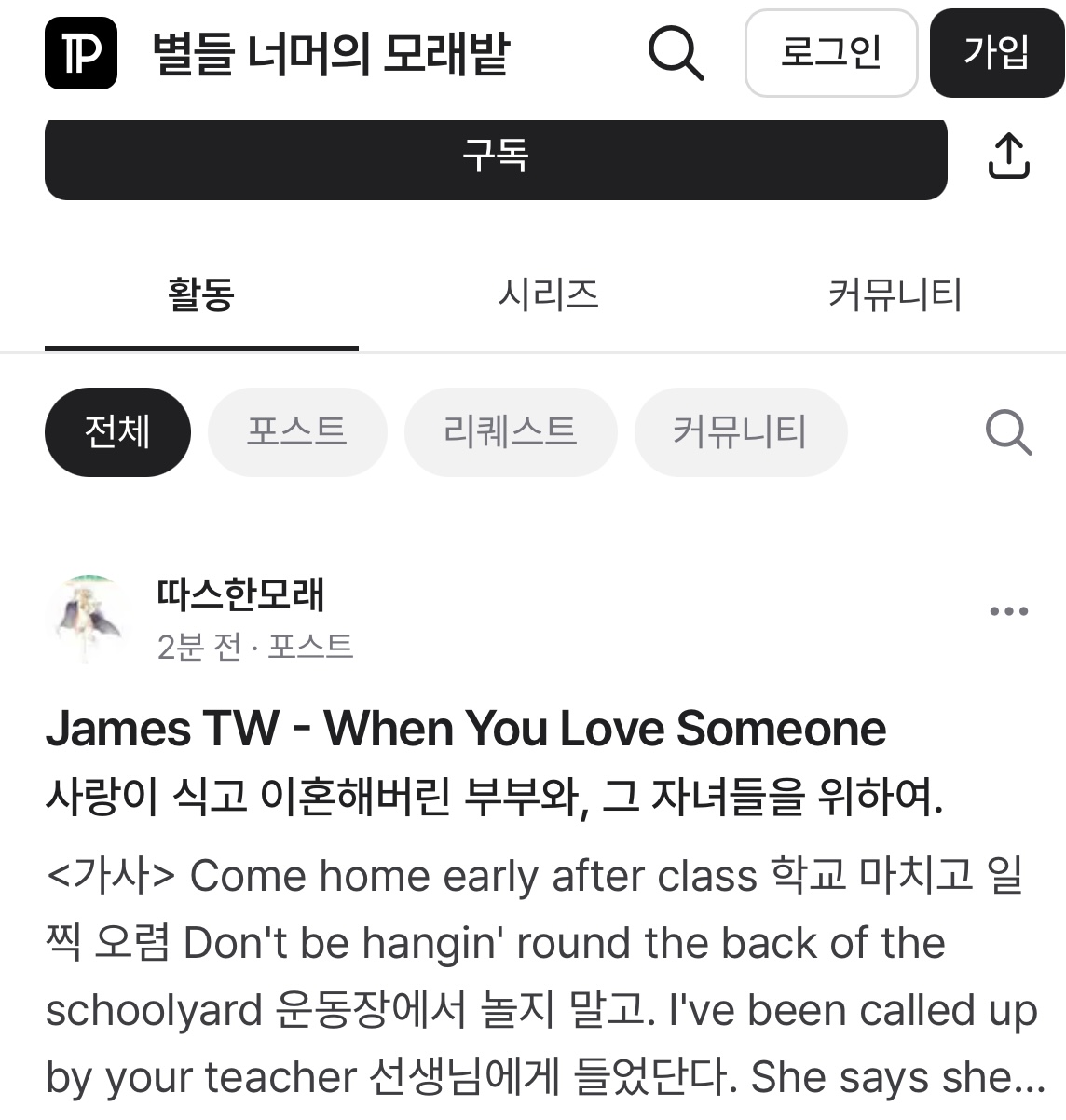Screen dimensions: 1066x1120
Task: Open the header search magnifier
Action: [x=676, y=53]
